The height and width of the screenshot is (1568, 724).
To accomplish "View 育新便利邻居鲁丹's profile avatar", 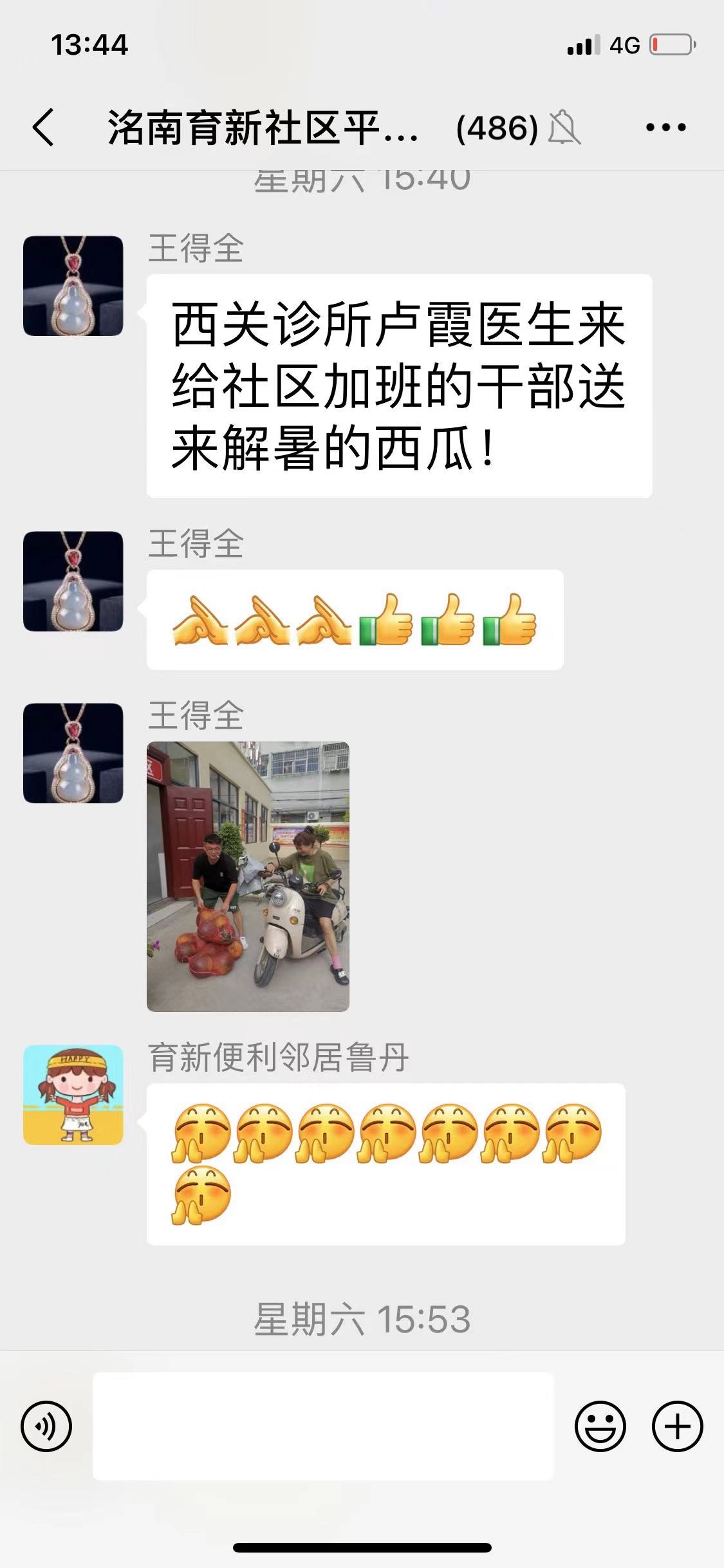I will click(x=73, y=1094).
